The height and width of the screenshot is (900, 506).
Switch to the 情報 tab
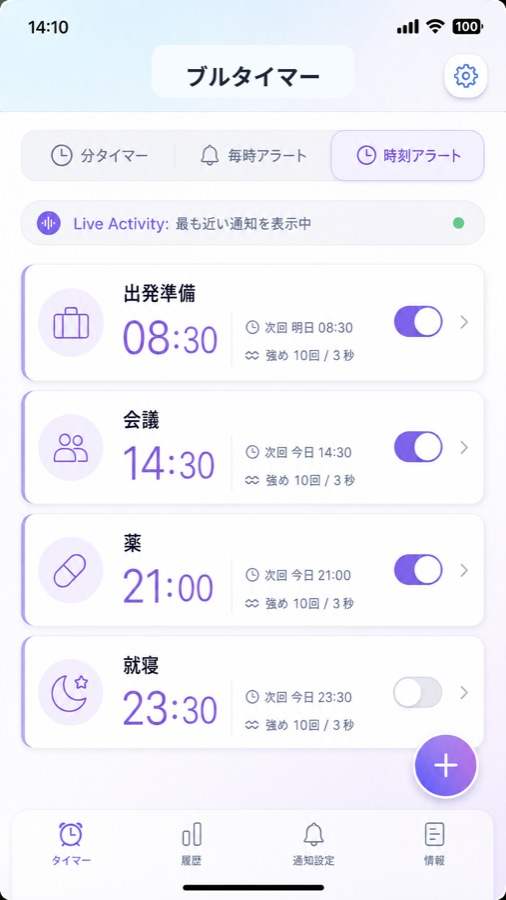434,844
